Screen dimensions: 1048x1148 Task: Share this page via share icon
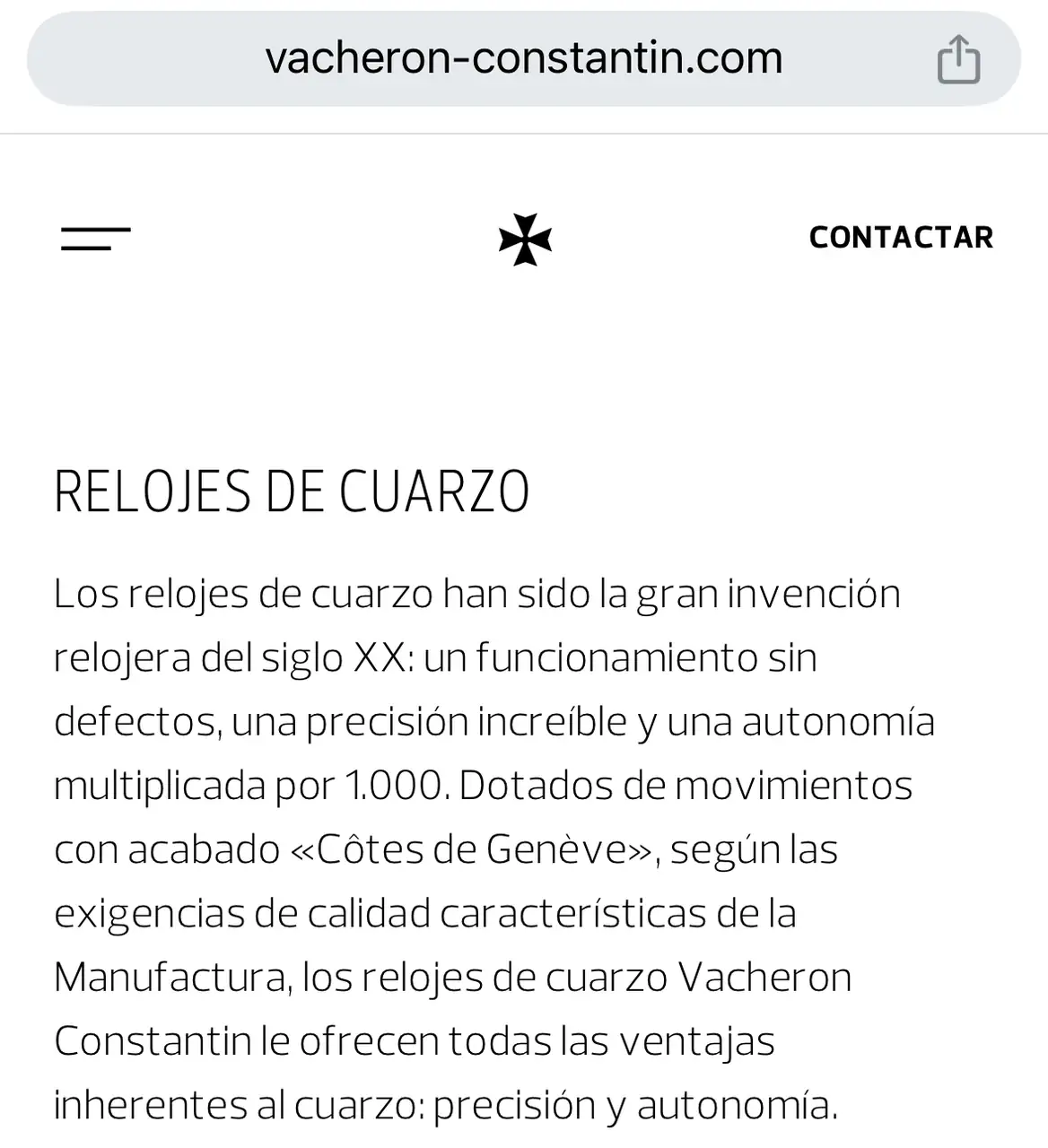click(x=958, y=59)
